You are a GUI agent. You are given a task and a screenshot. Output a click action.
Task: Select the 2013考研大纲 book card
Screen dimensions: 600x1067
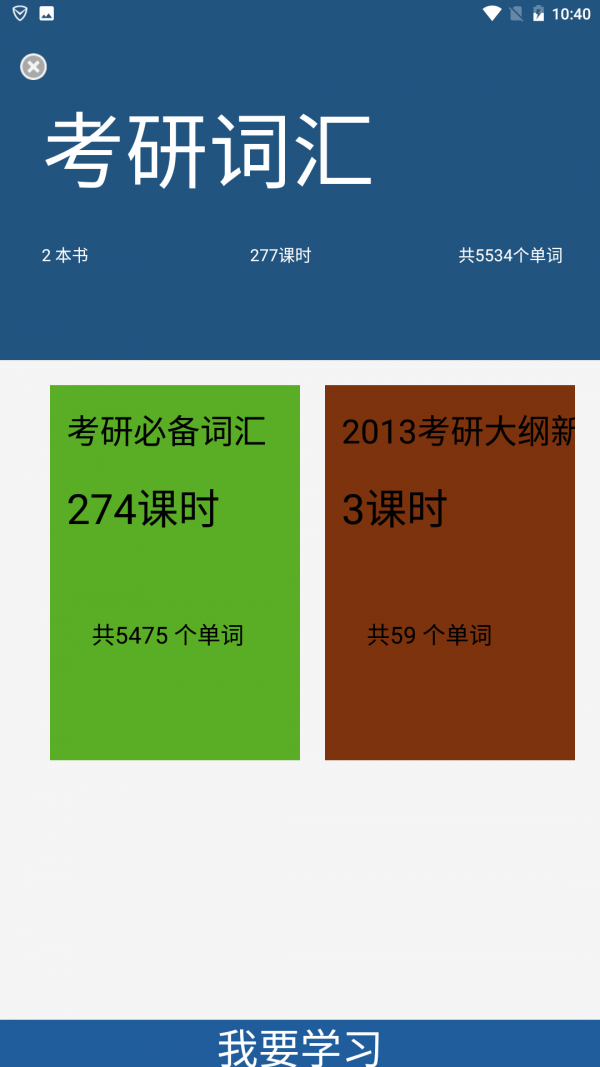pos(450,572)
